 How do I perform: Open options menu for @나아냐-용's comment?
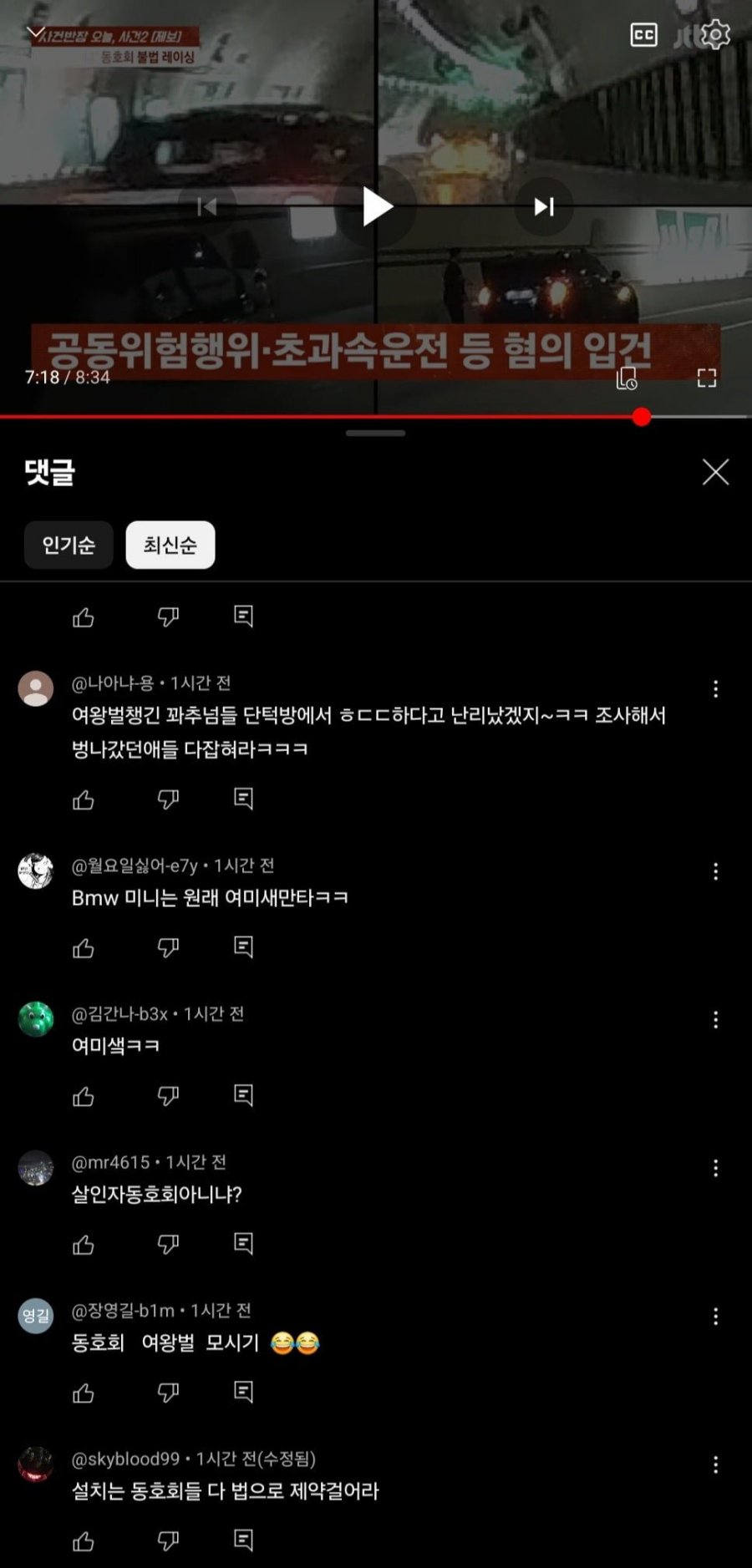coord(715,689)
